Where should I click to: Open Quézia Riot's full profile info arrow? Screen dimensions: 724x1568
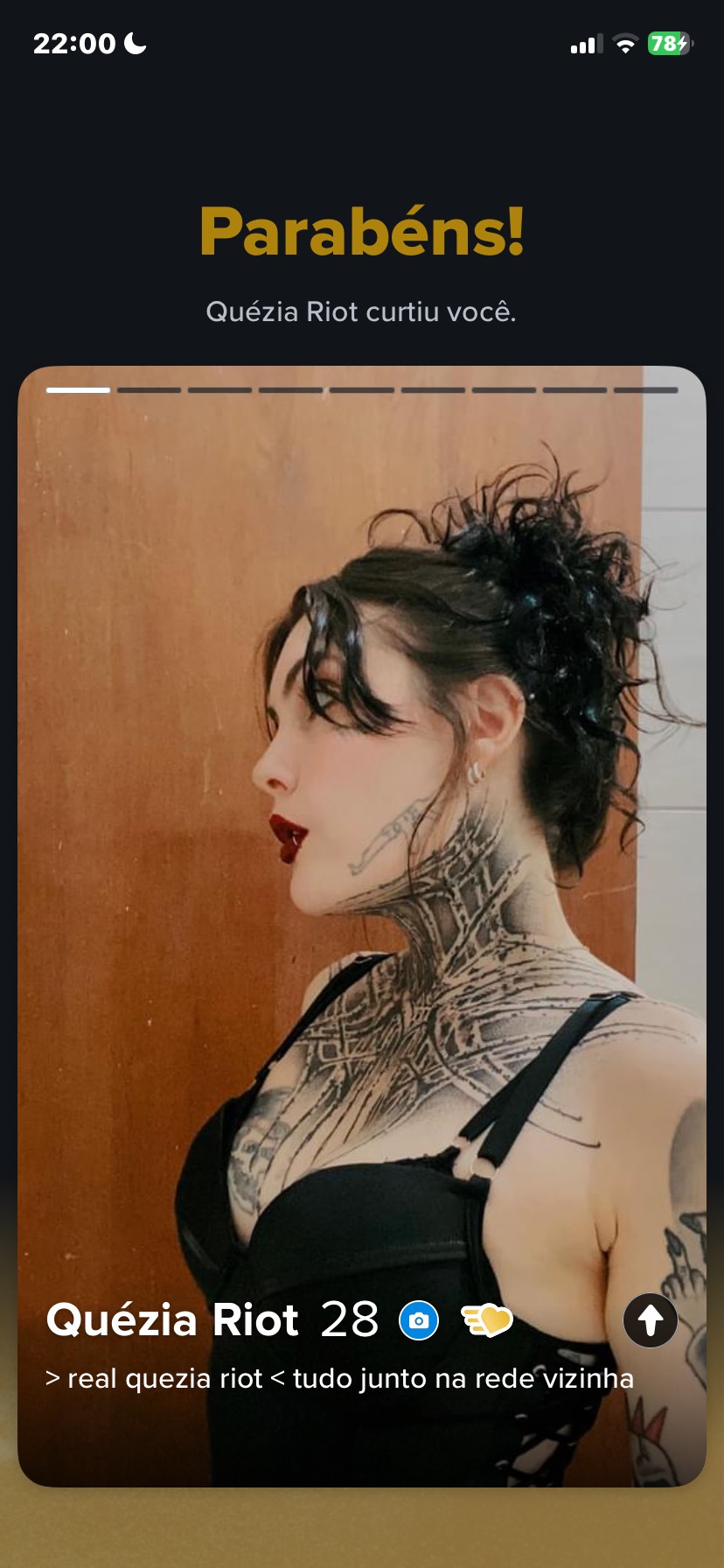click(650, 1319)
